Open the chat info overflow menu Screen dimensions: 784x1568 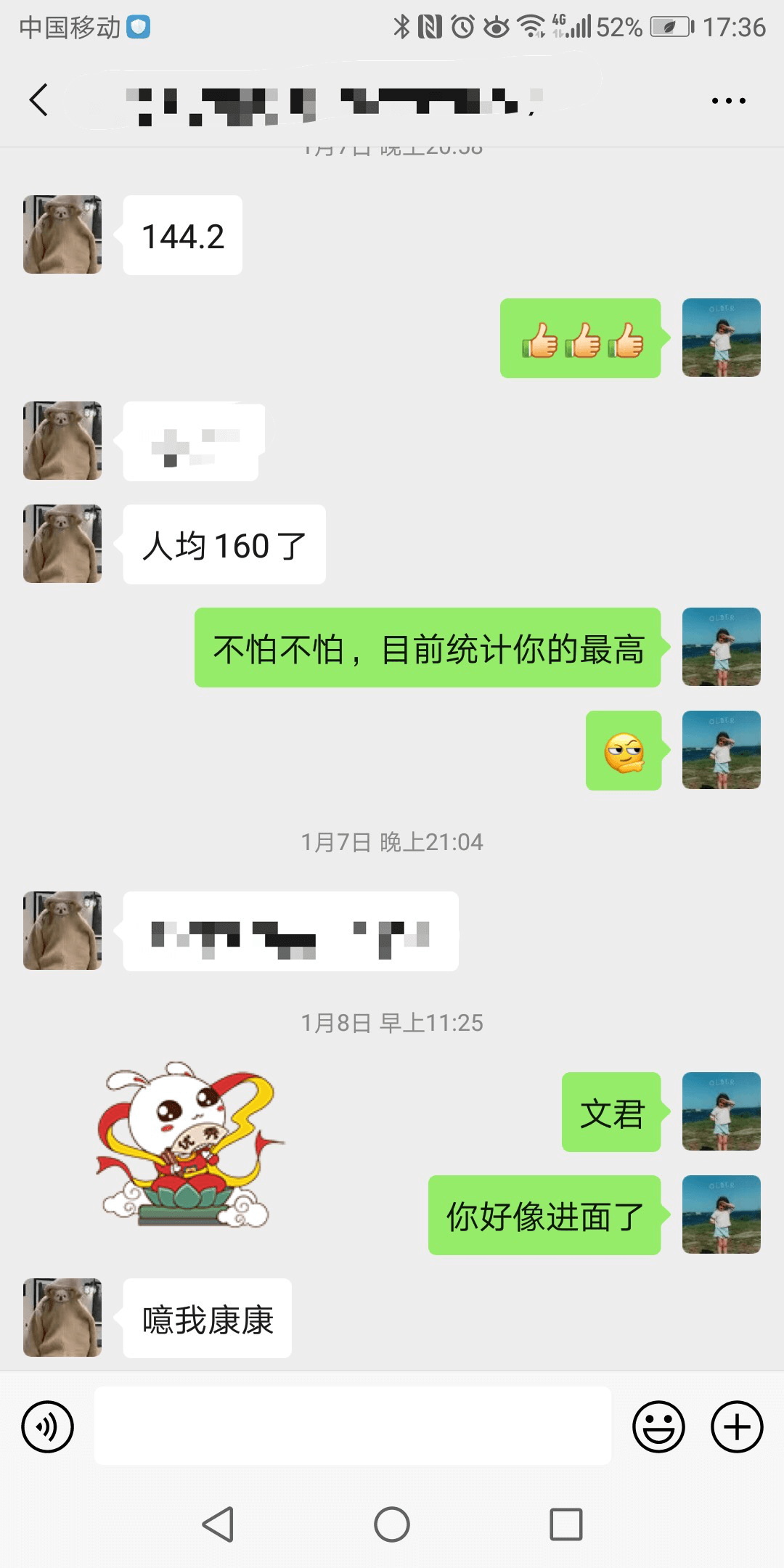728,101
